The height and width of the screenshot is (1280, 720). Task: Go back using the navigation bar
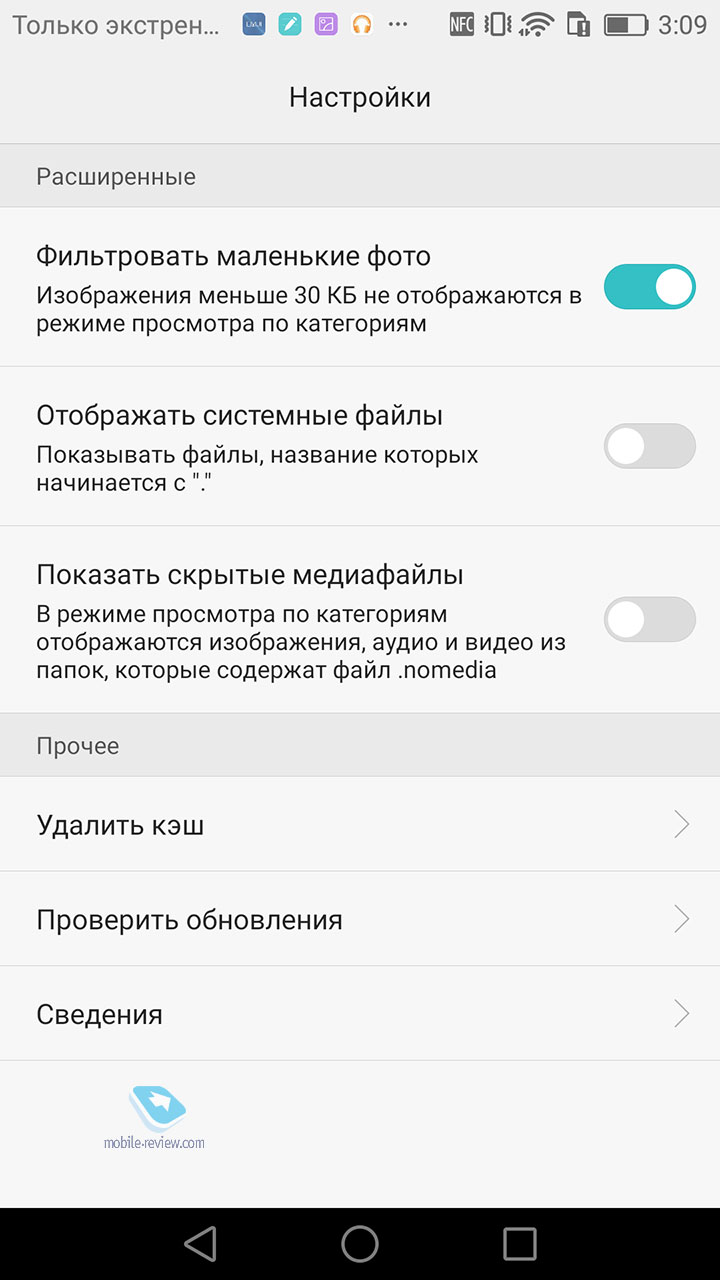tap(200, 1244)
